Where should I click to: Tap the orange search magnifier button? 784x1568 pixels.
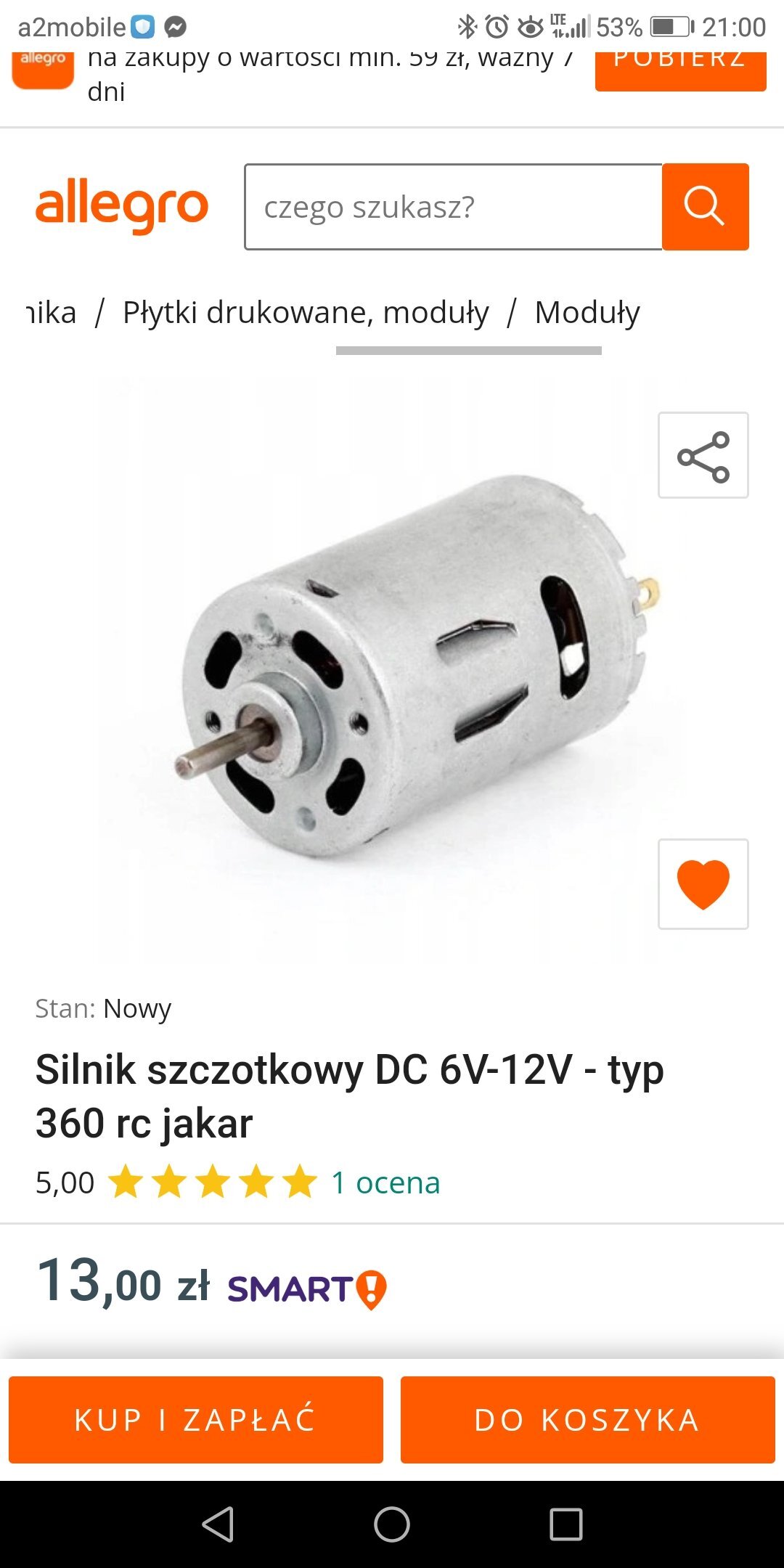click(x=706, y=207)
